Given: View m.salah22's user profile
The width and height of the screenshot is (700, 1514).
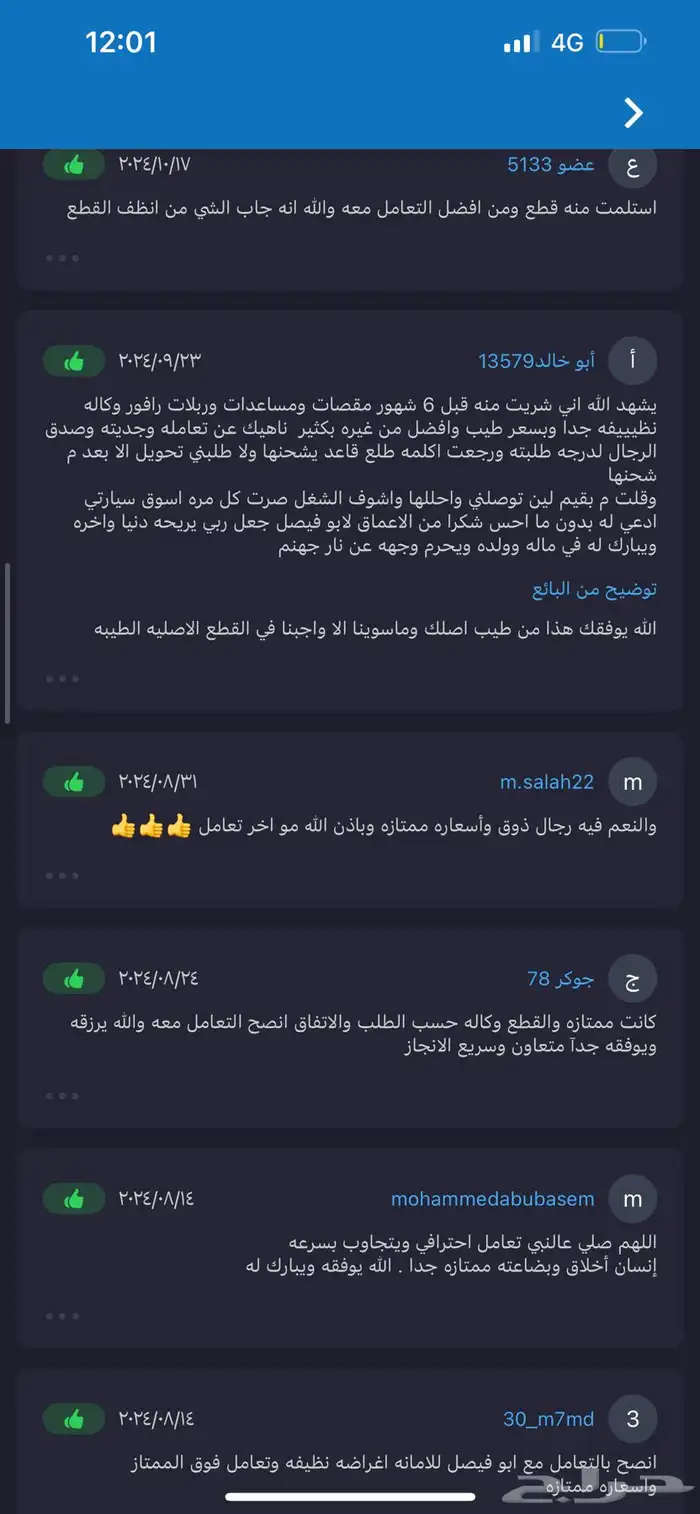Looking at the screenshot, I should 547,782.
